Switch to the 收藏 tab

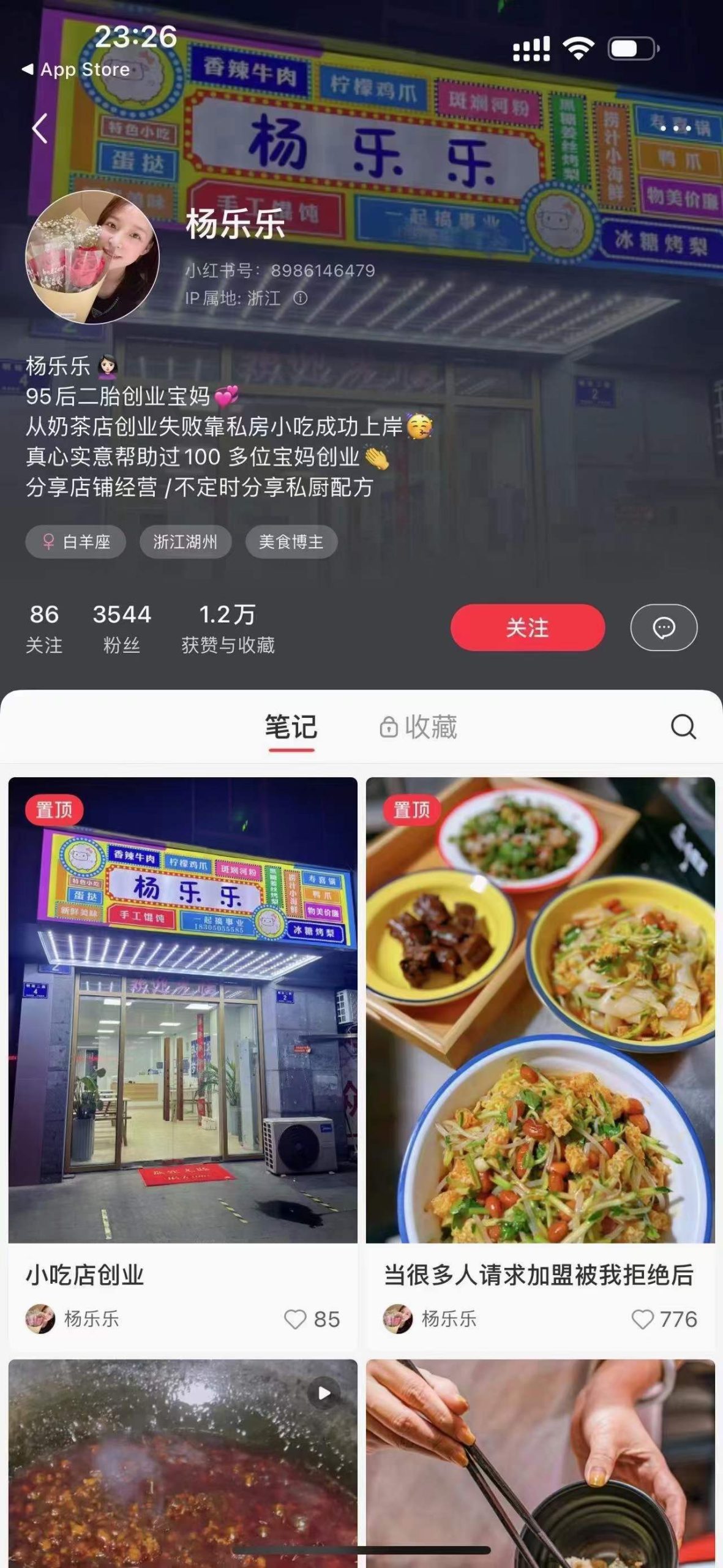[x=431, y=727]
